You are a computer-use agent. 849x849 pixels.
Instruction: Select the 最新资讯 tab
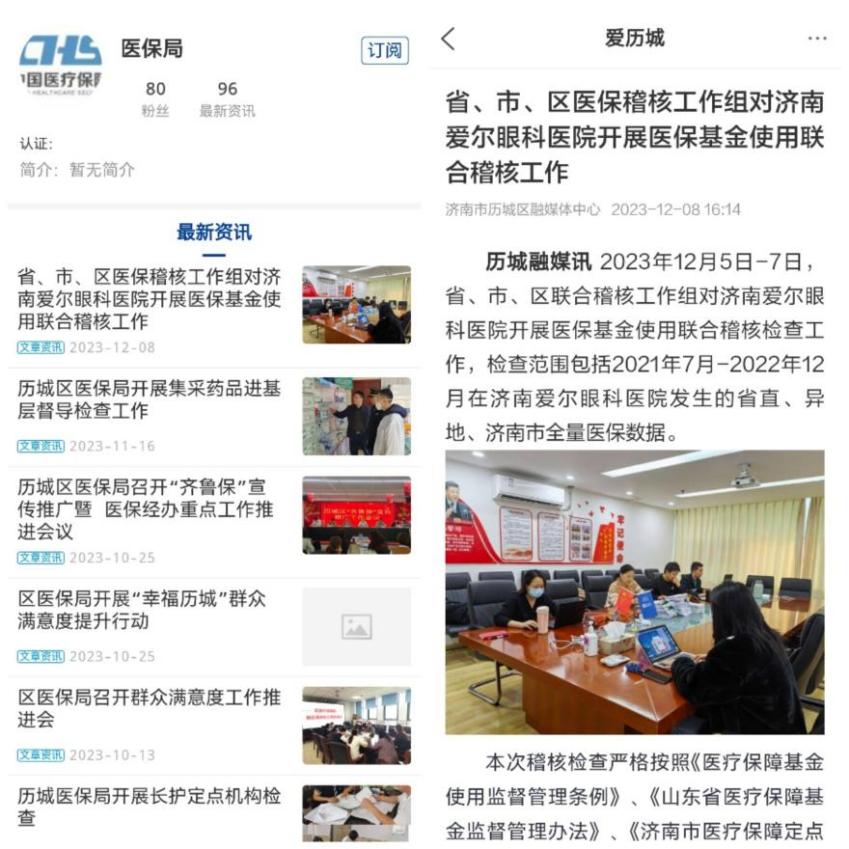[214, 232]
